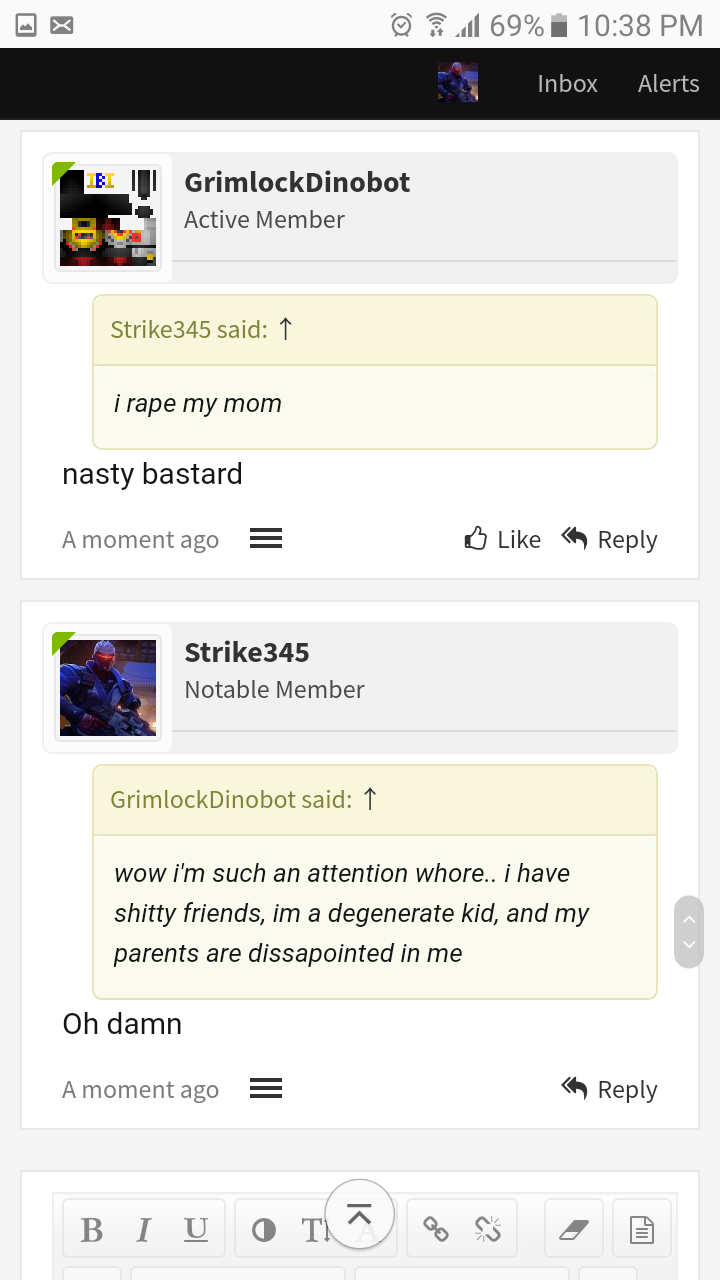Apply underline formatting in the editor
Image resolution: width=720 pixels, height=1280 pixels.
click(x=196, y=1229)
